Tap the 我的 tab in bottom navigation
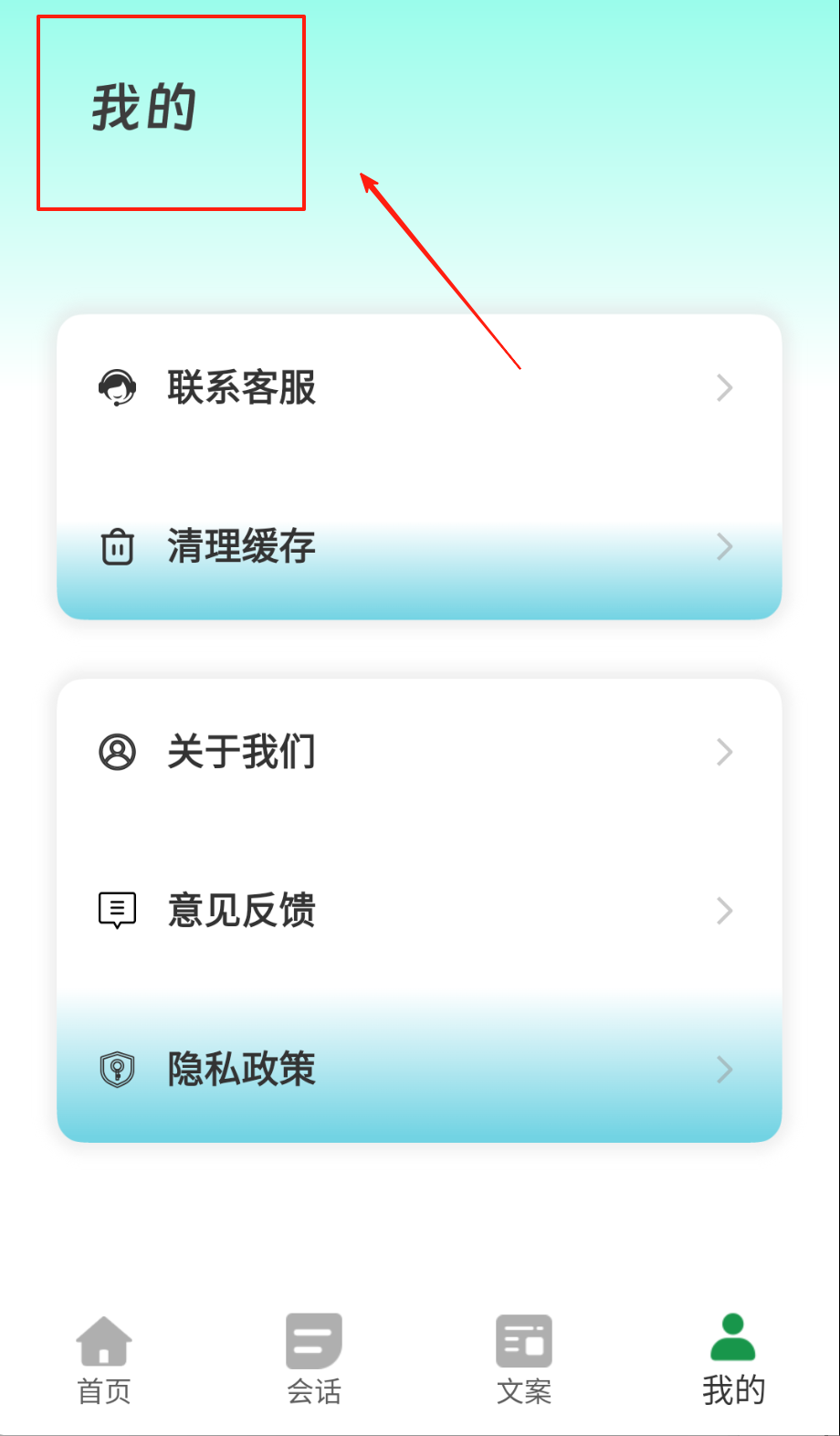The height and width of the screenshot is (1436, 840). pos(733,1359)
